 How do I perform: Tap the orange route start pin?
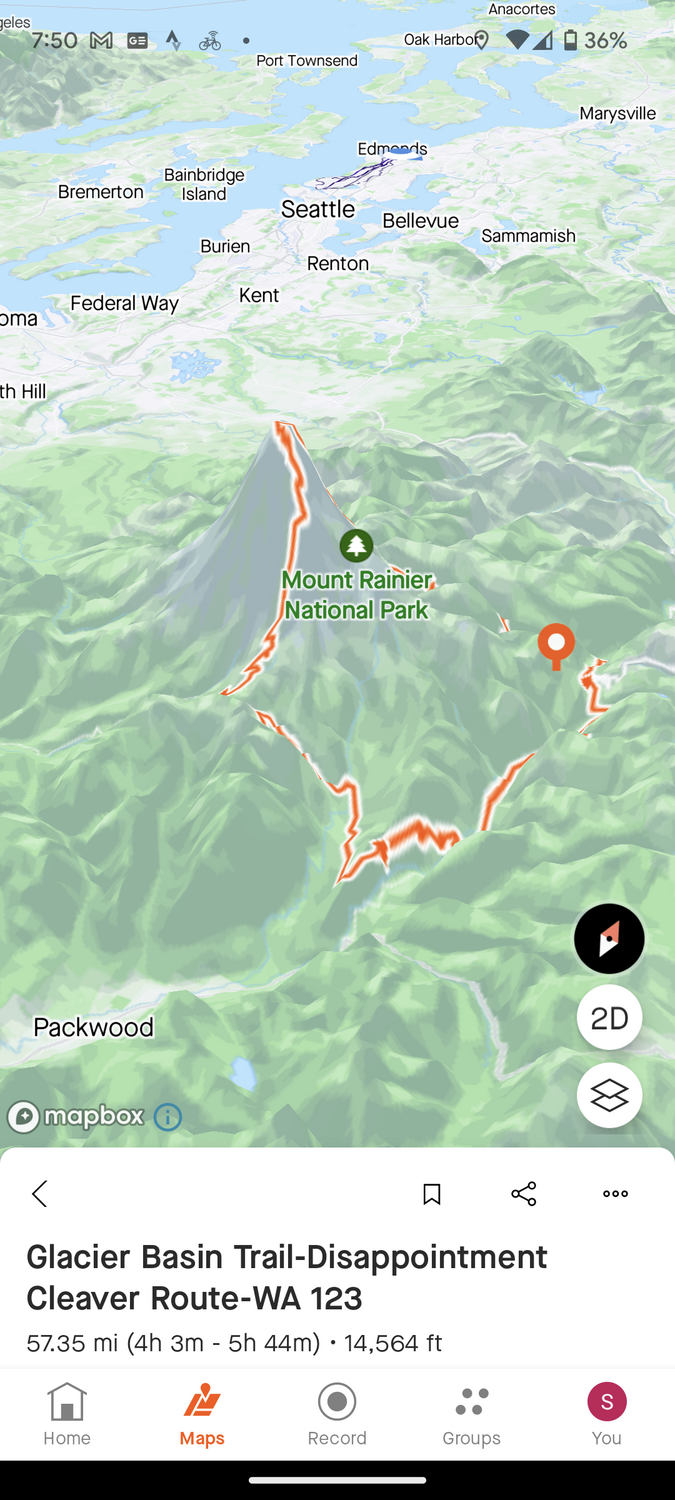[x=556, y=644]
